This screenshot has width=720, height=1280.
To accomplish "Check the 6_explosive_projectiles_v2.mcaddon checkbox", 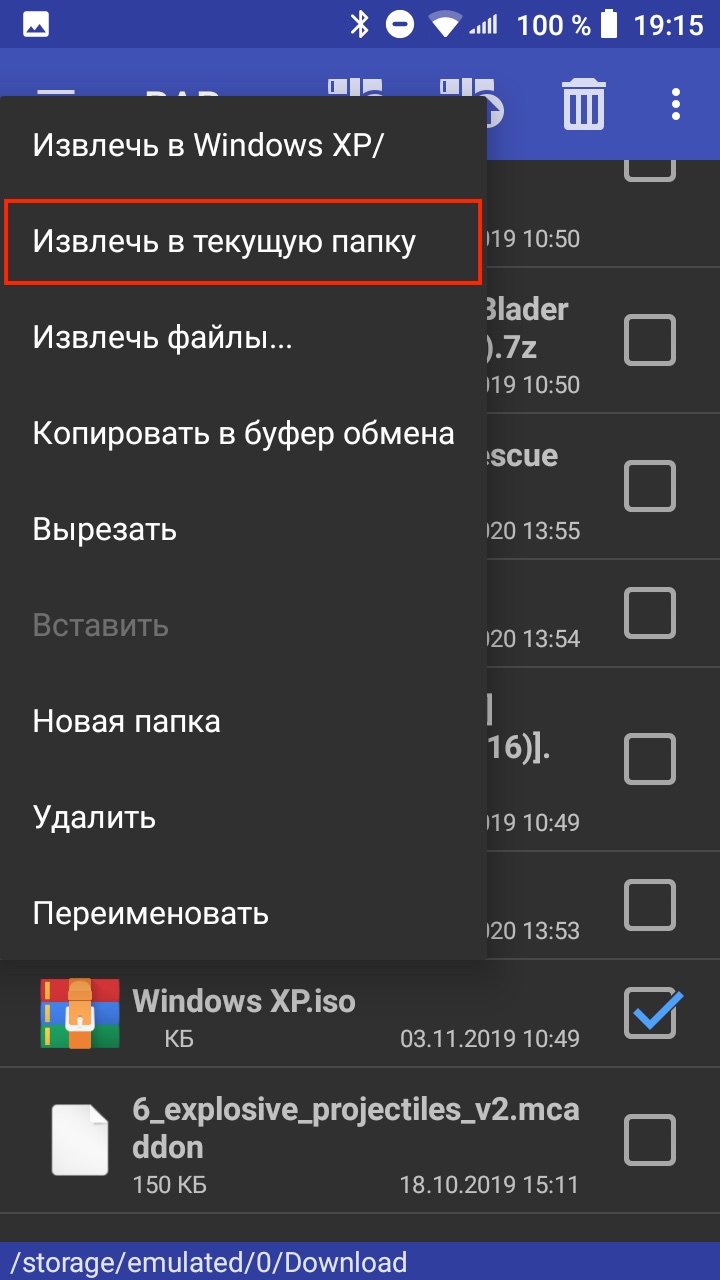I will (x=650, y=1140).
